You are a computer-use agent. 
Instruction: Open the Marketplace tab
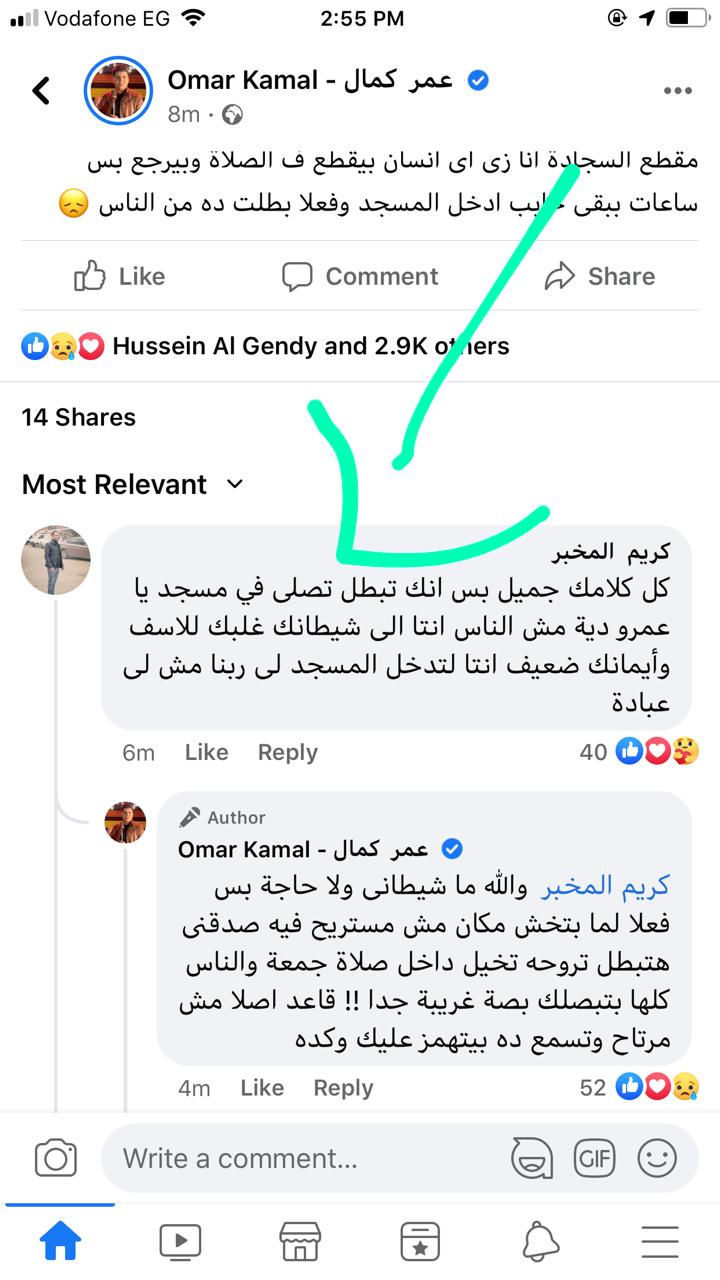point(300,1241)
